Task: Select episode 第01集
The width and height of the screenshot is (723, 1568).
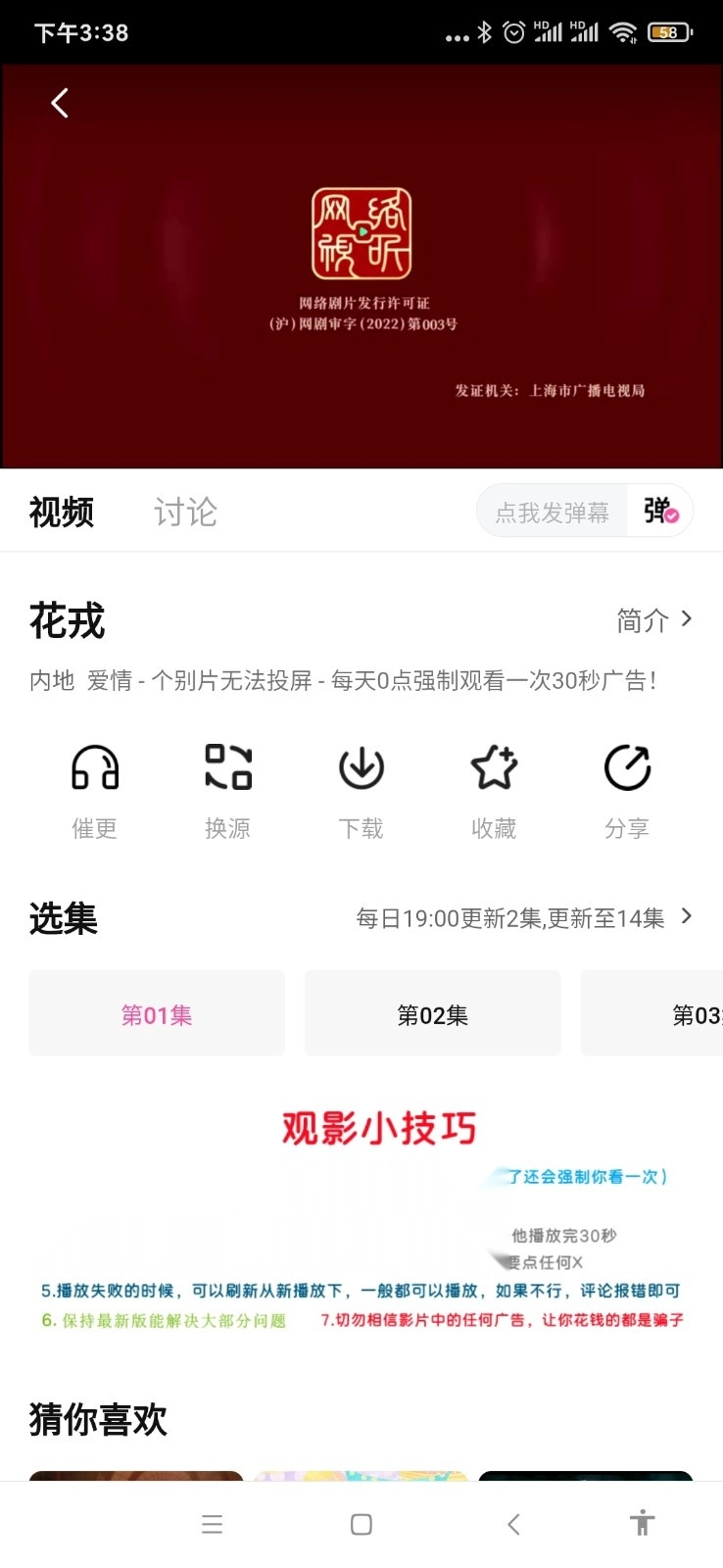Action: click(x=156, y=1014)
